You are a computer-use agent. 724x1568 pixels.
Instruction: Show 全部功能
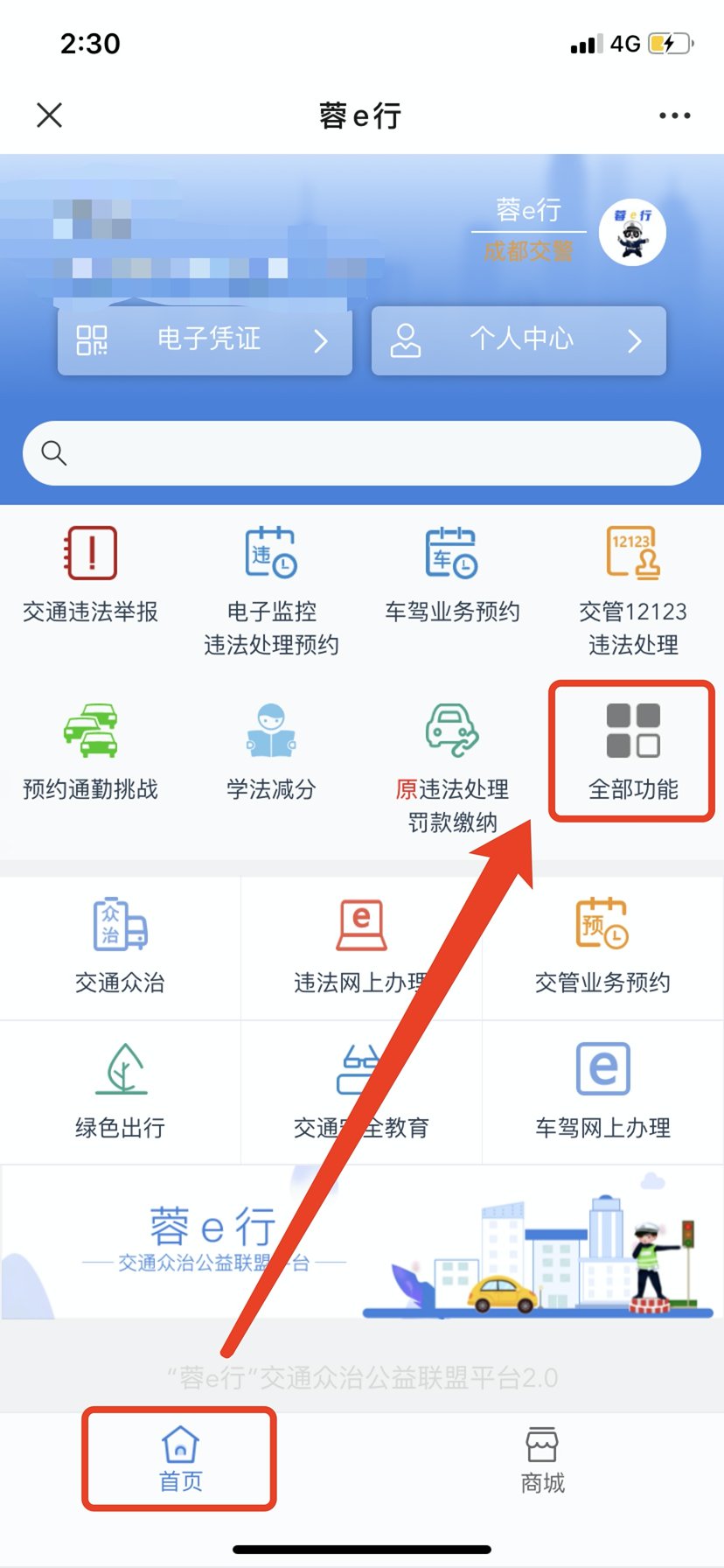coord(632,752)
